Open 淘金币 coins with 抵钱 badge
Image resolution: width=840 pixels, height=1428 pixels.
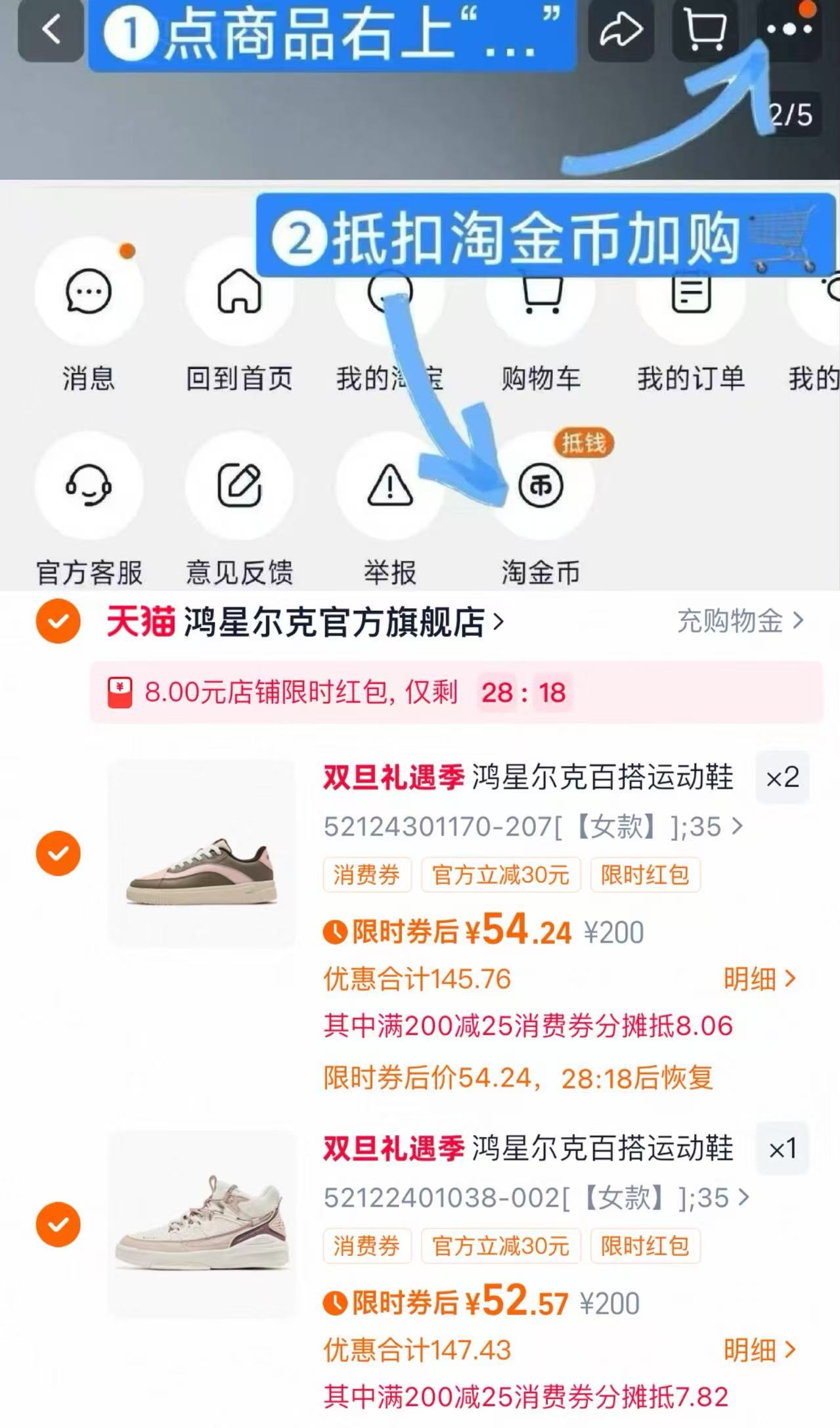[x=540, y=486]
